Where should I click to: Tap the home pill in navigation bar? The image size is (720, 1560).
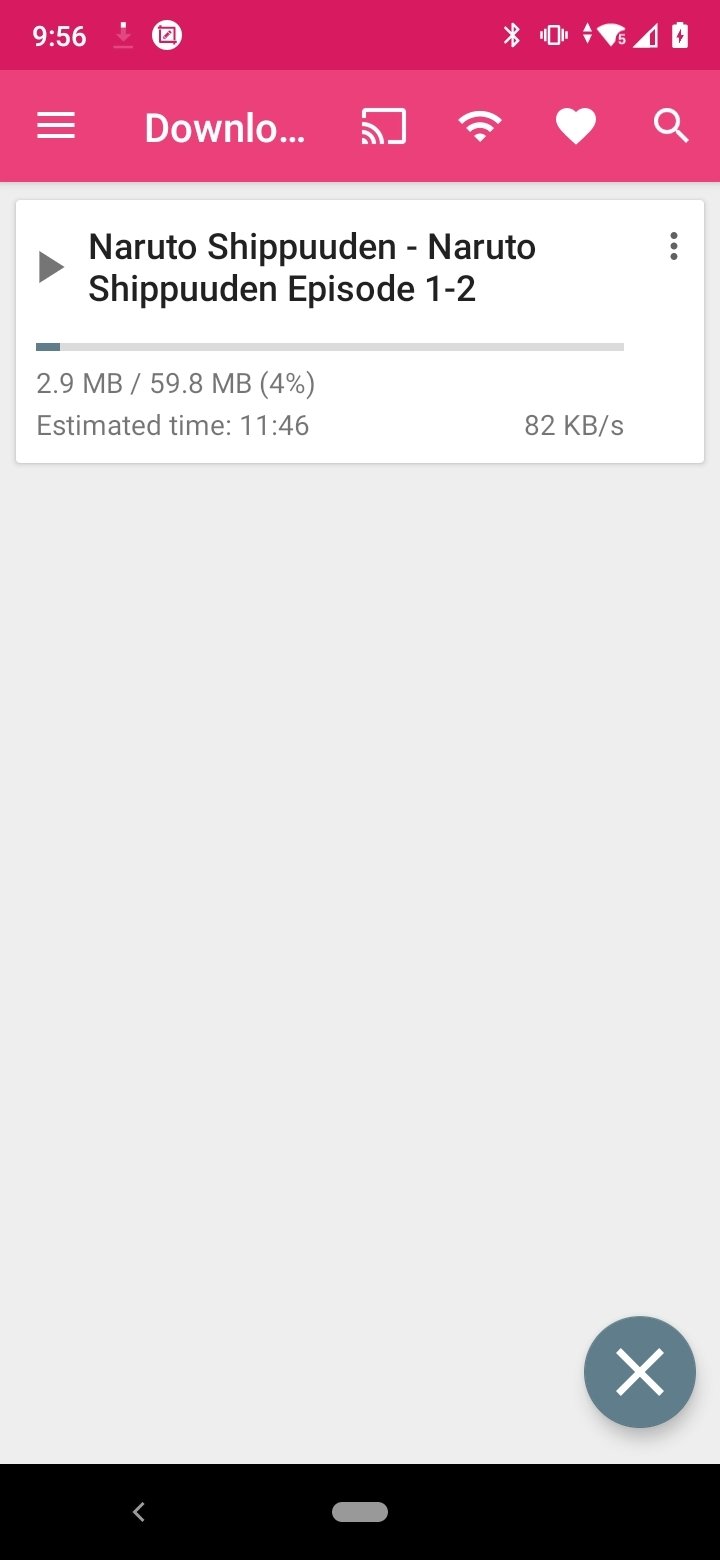[x=360, y=1512]
